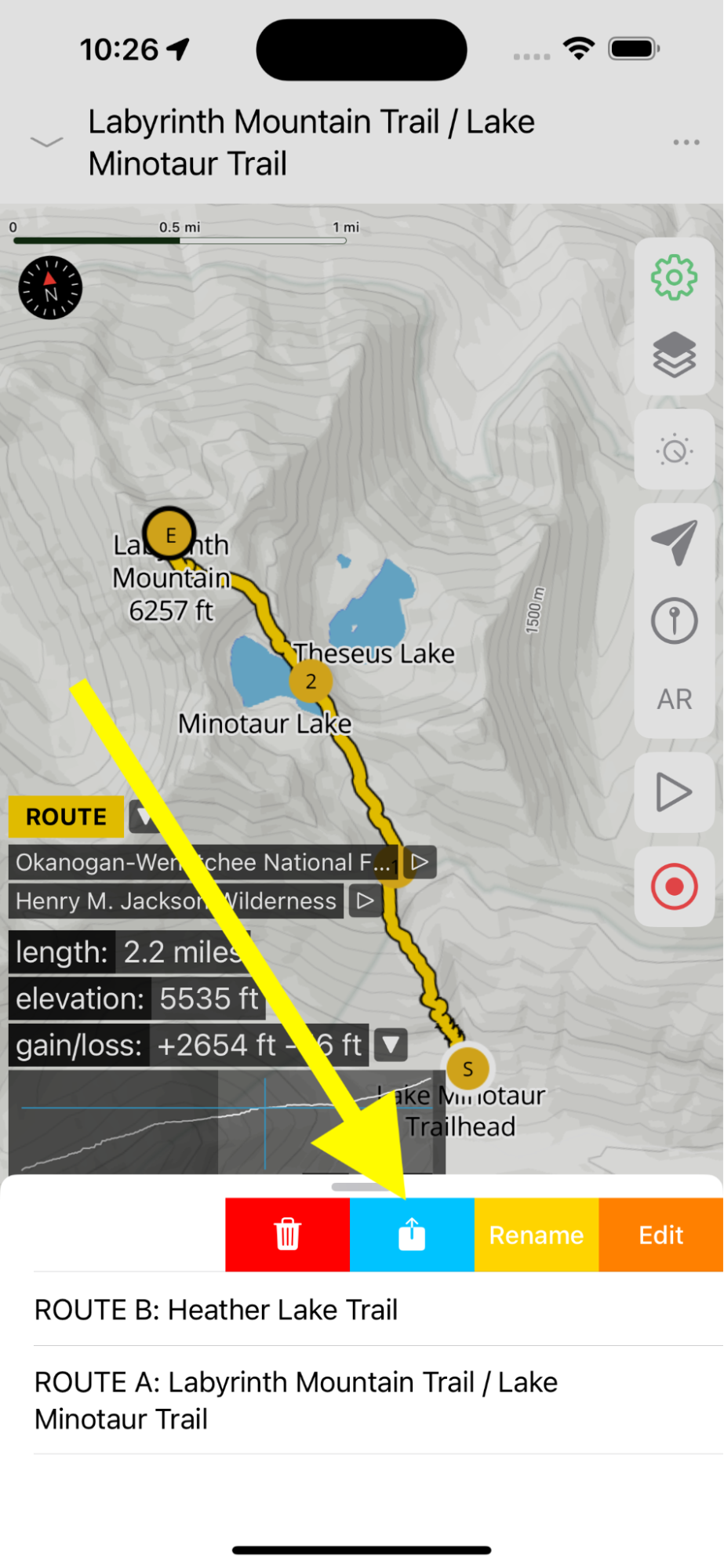Tap the orange Edit button
The image size is (724, 1568).
pyautogui.click(x=660, y=1235)
